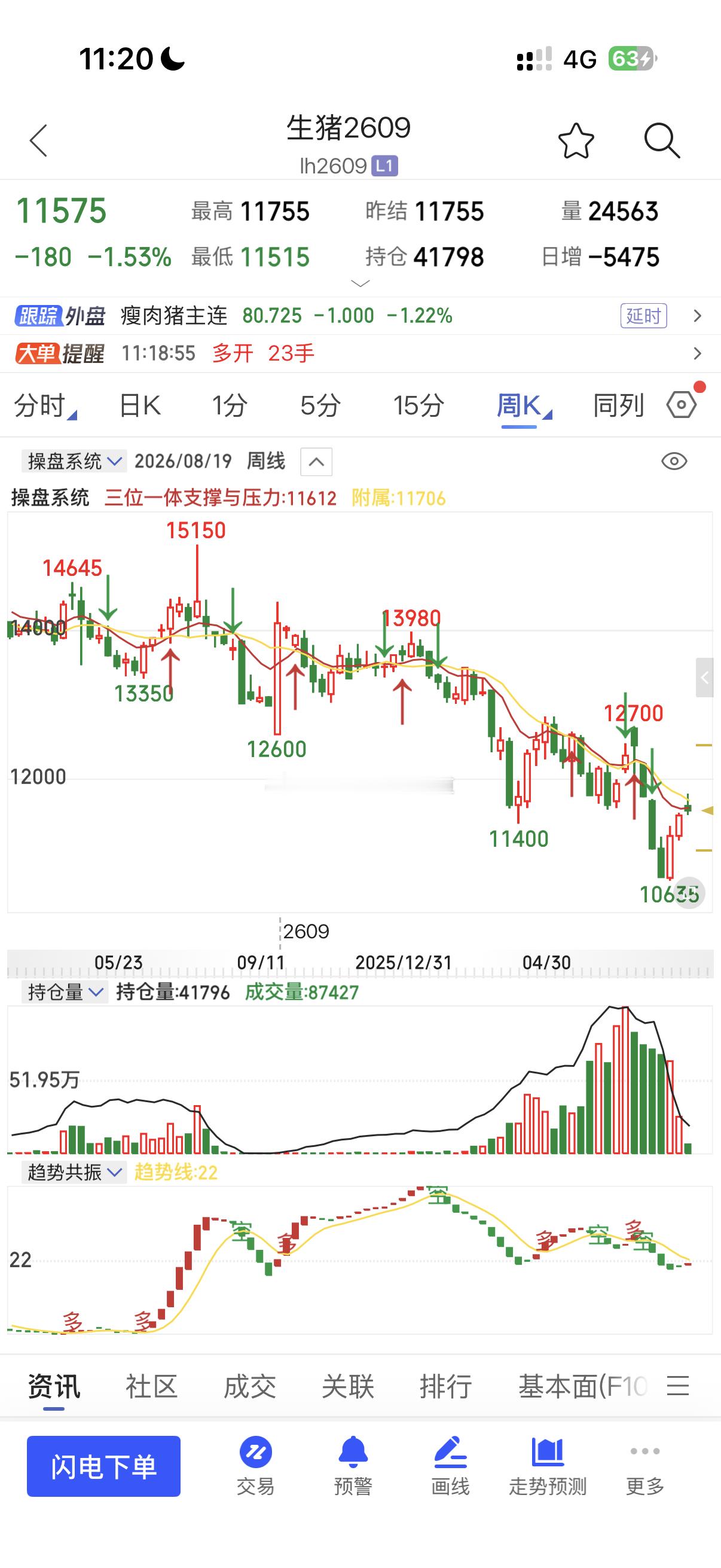
Task: Open the 持仓量 indicator dropdown
Action: [65, 992]
